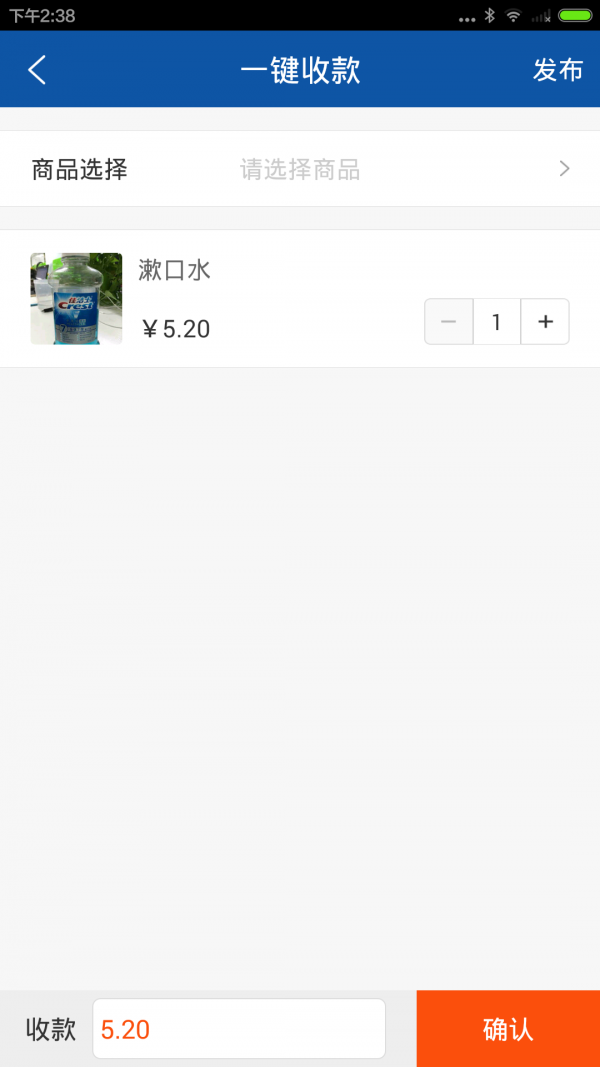
Task: Edit the 收款 amount field
Action: (239, 1029)
